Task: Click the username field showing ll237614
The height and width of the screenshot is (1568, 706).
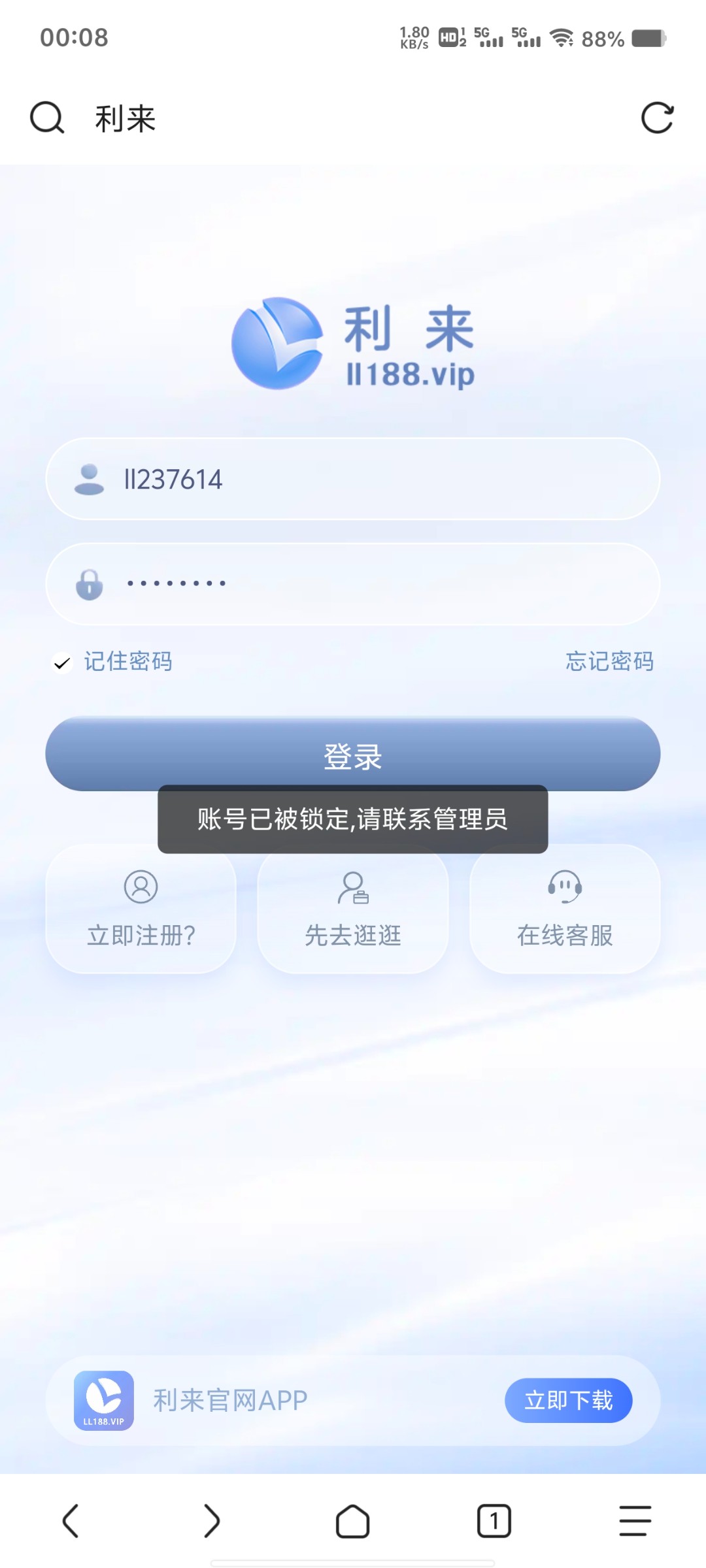Action: click(x=353, y=479)
